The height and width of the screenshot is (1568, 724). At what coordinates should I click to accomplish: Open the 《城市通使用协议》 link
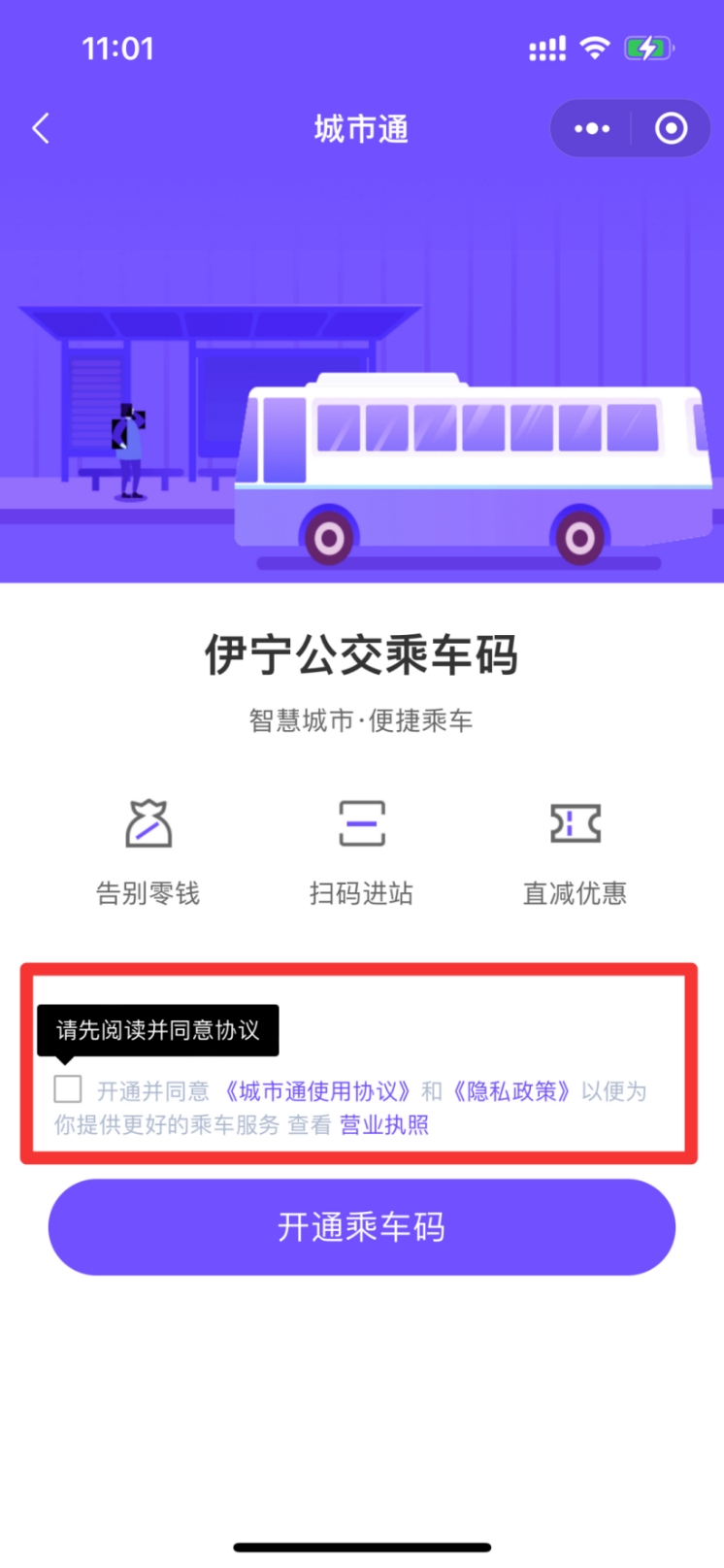[318, 1091]
